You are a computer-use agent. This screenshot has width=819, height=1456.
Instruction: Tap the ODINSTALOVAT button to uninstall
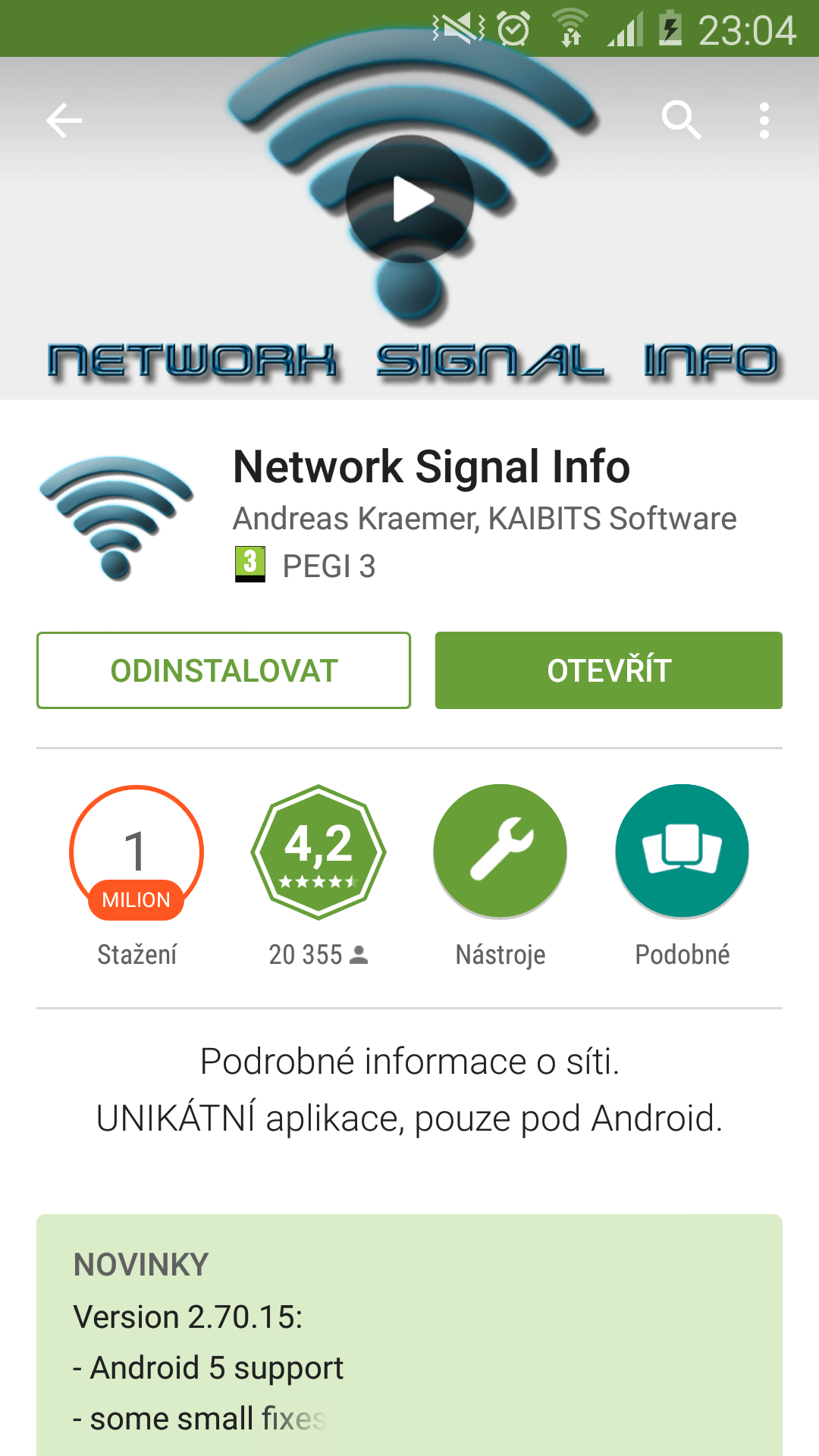point(224,670)
